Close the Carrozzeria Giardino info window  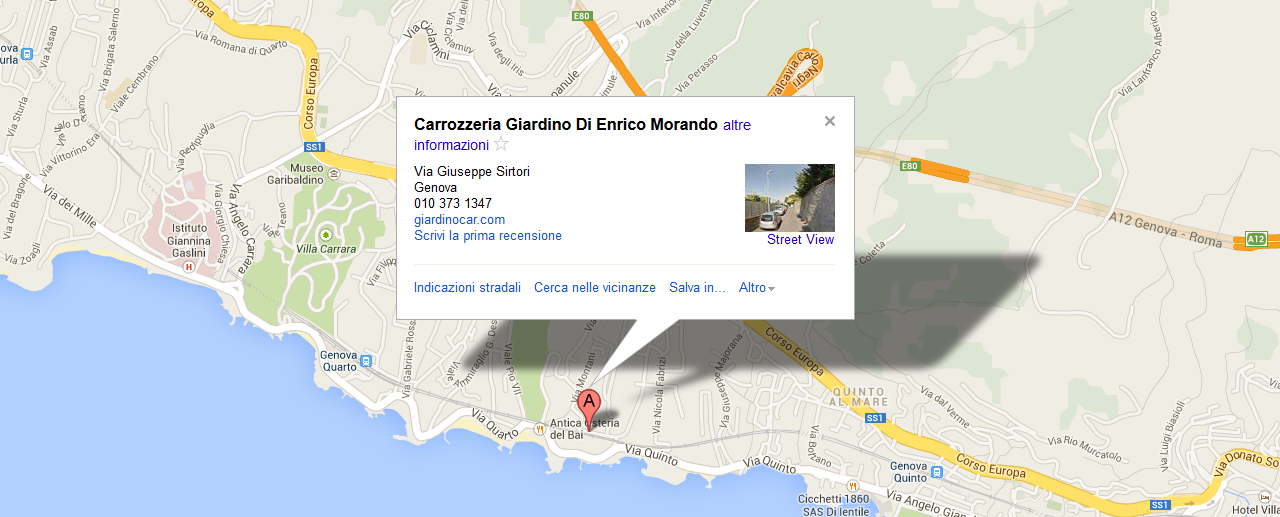pos(829,121)
